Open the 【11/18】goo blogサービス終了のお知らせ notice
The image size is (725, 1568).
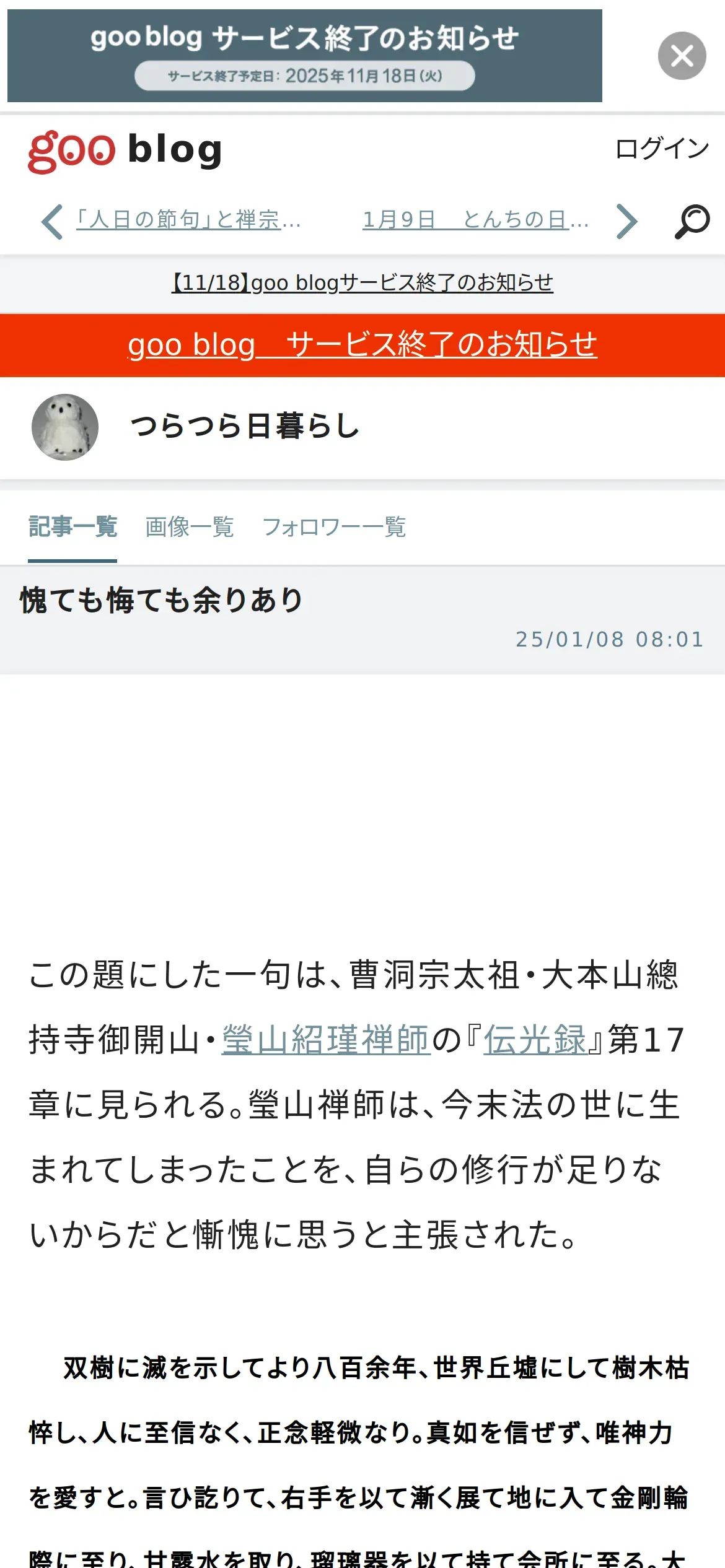pyautogui.click(x=362, y=283)
